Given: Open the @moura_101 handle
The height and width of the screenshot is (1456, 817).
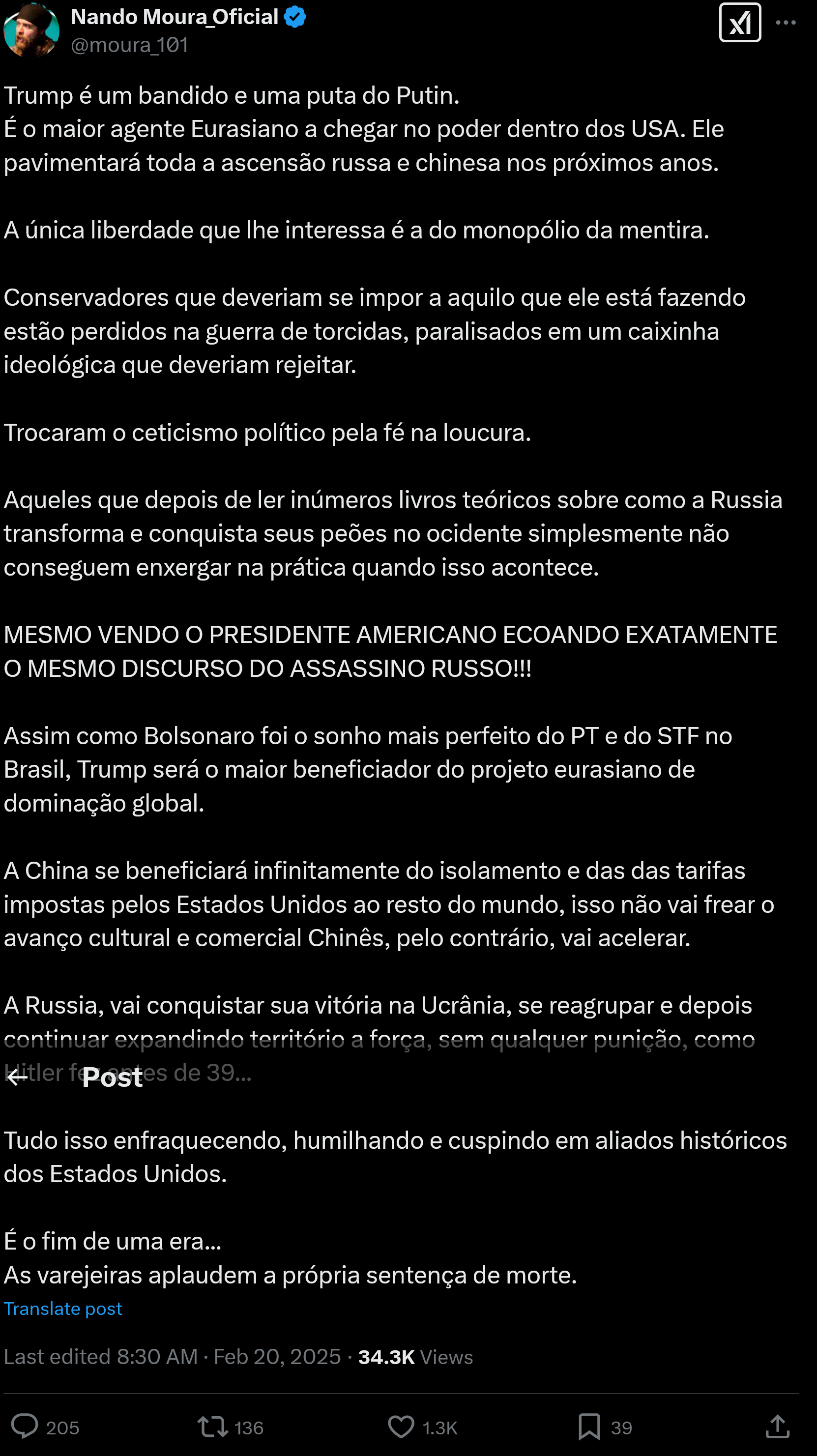Looking at the screenshot, I should [x=129, y=45].
